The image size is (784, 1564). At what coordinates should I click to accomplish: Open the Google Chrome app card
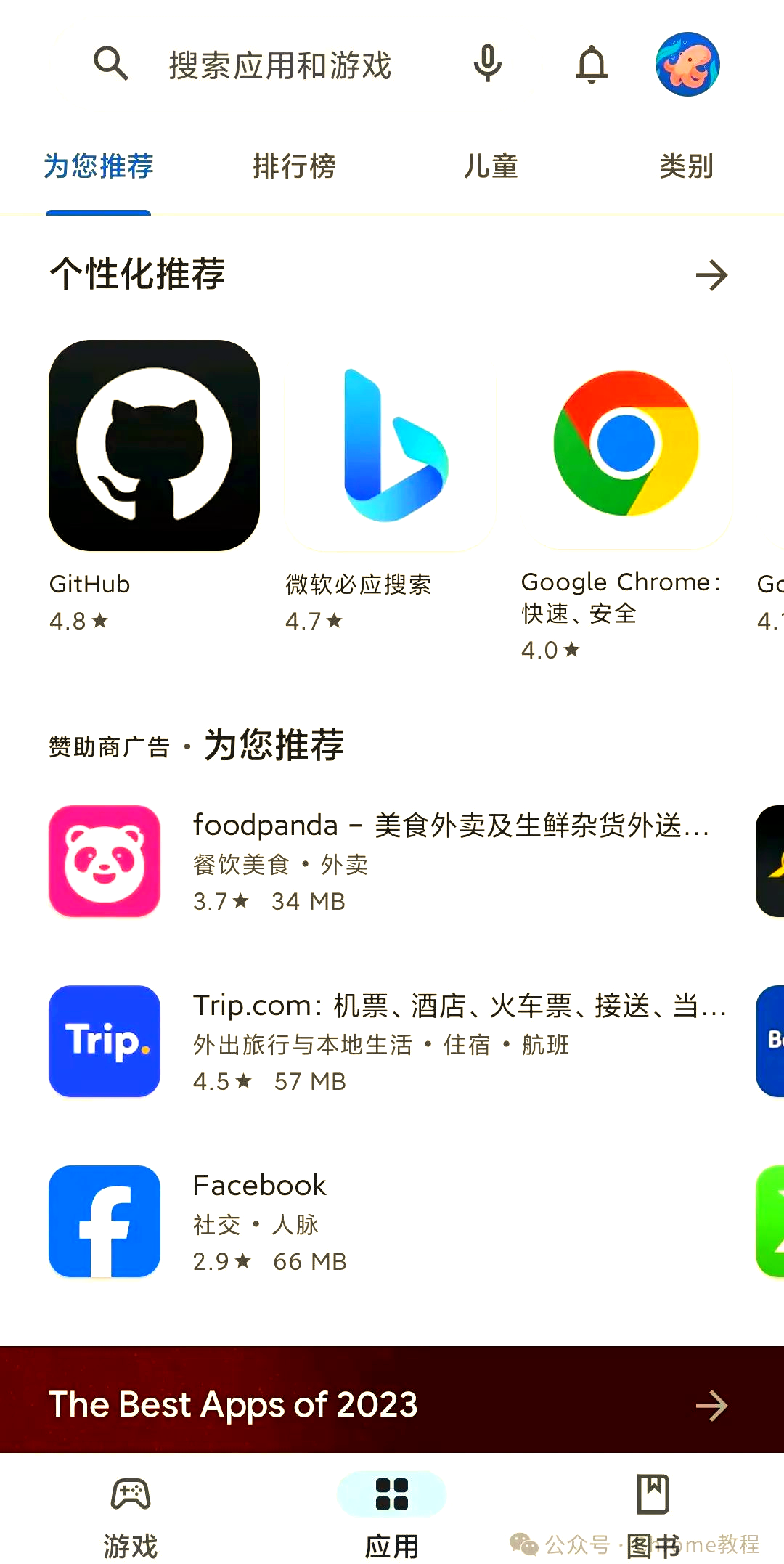click(626, 445)
